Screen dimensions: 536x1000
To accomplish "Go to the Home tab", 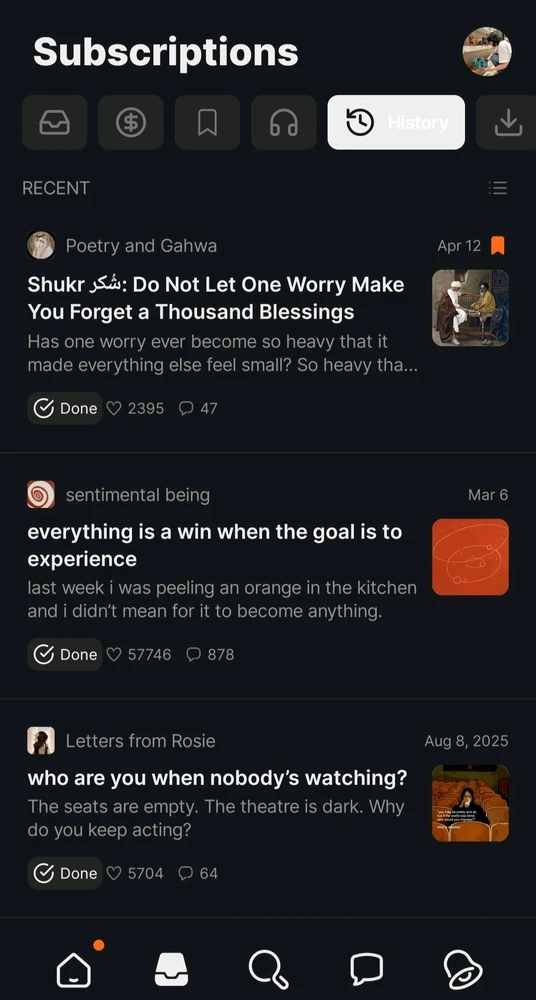I will click(74, 970).
